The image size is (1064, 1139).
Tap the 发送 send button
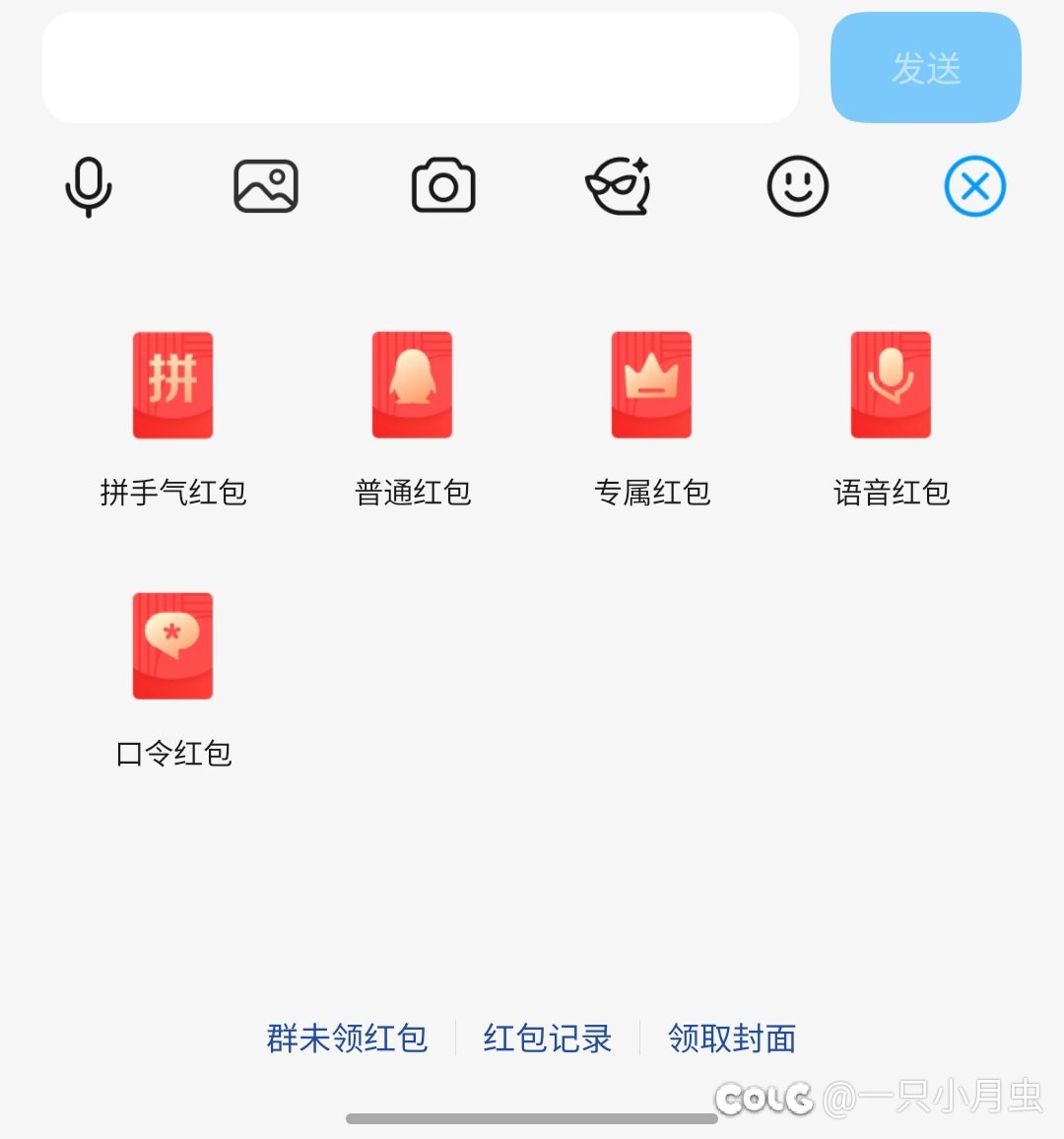tap(925, 68)
